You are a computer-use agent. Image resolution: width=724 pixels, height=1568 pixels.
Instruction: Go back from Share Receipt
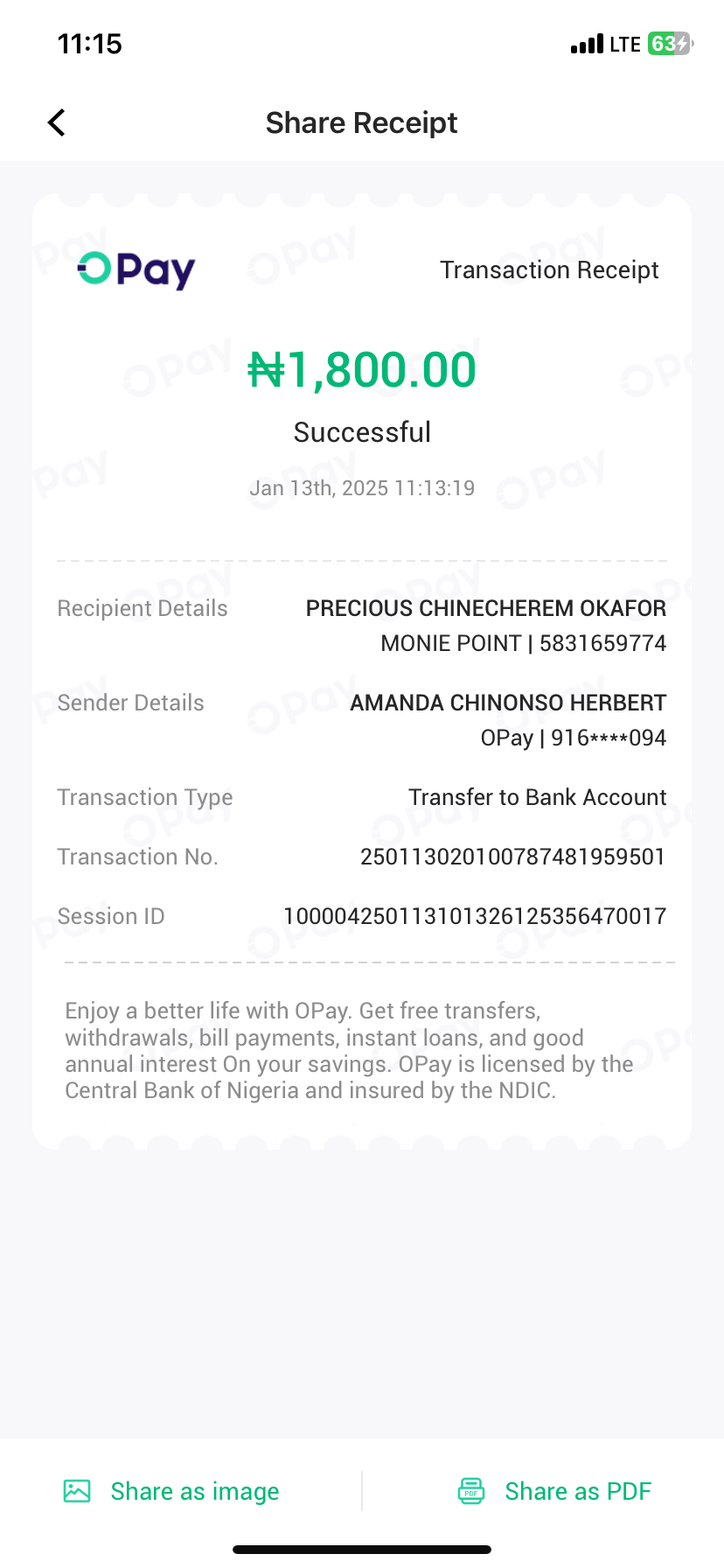57,122
